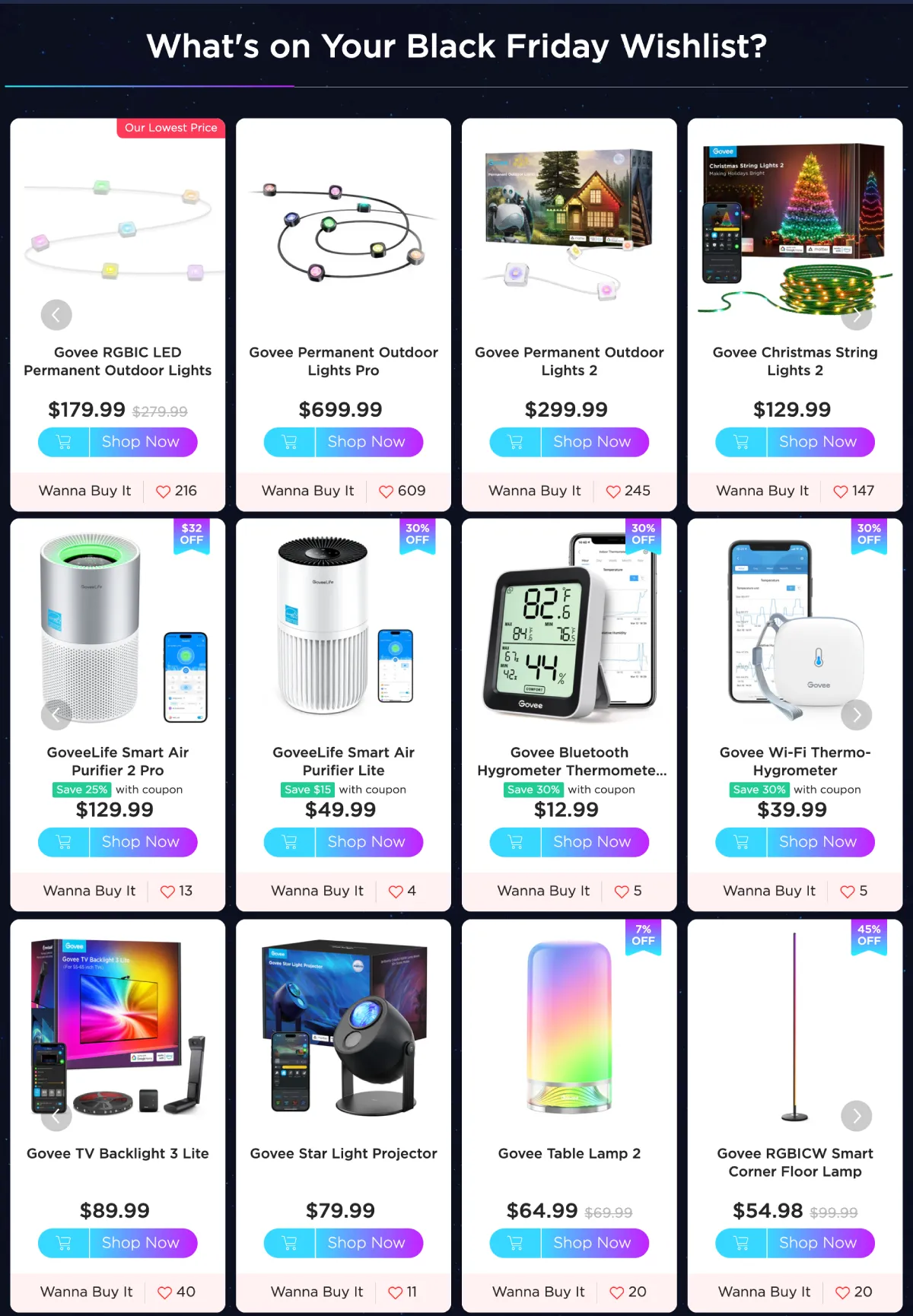Show previous item in top product row
This screenshot has height=1316, width=913.
tap(56, 315)
